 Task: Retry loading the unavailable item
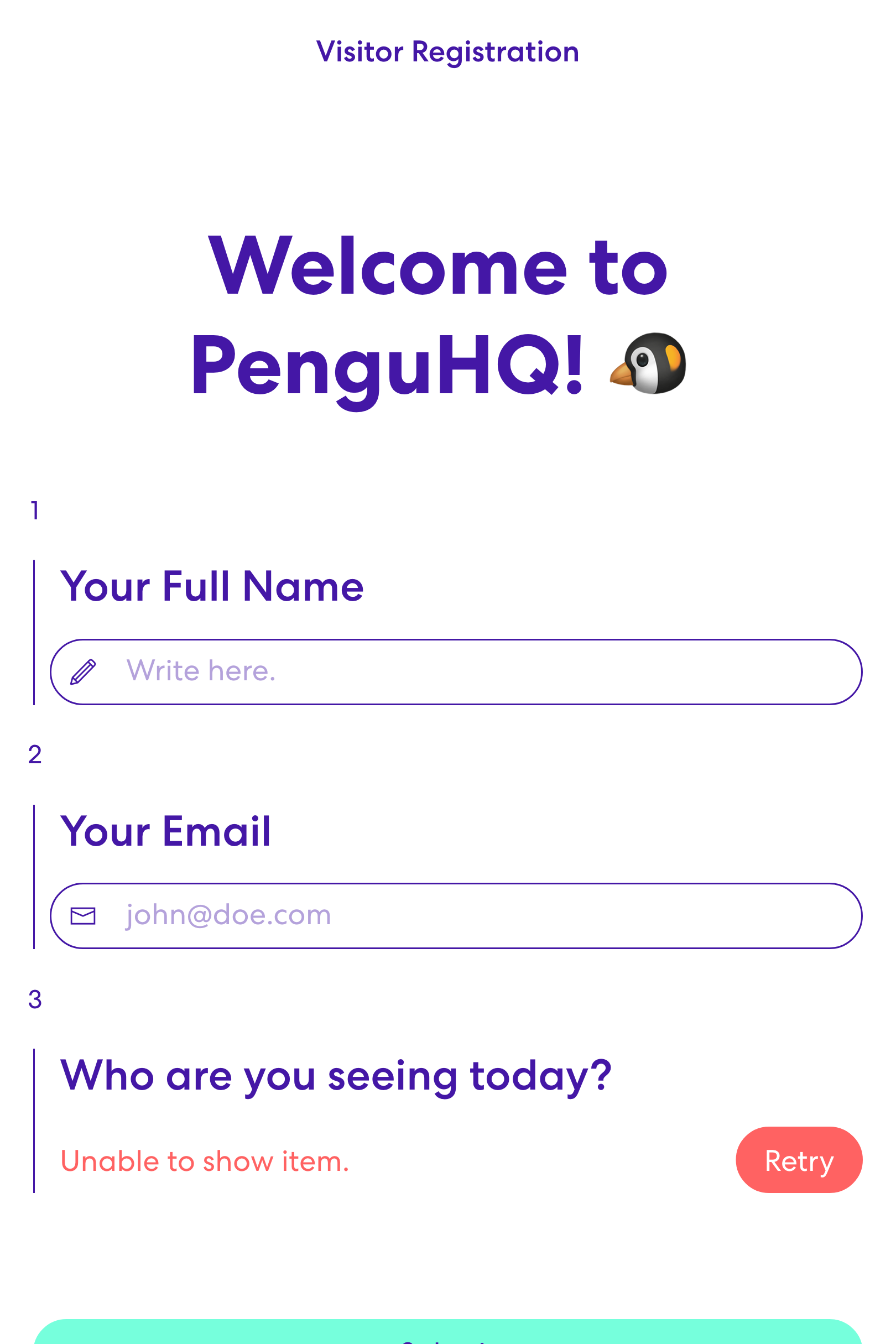pyautogui.click(x=798, y=1160)
